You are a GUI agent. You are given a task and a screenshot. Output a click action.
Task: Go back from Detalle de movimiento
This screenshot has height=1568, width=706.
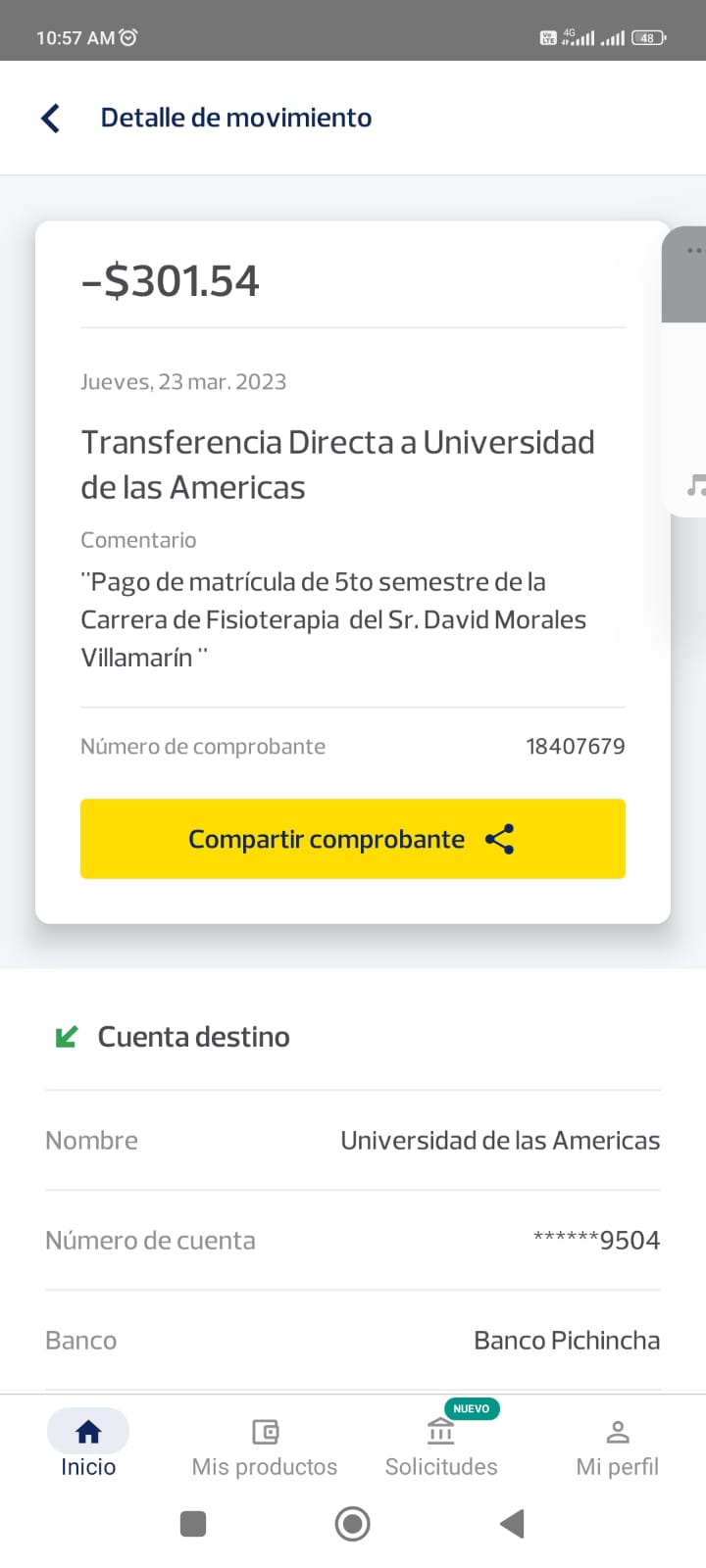(x=51, y=119)
